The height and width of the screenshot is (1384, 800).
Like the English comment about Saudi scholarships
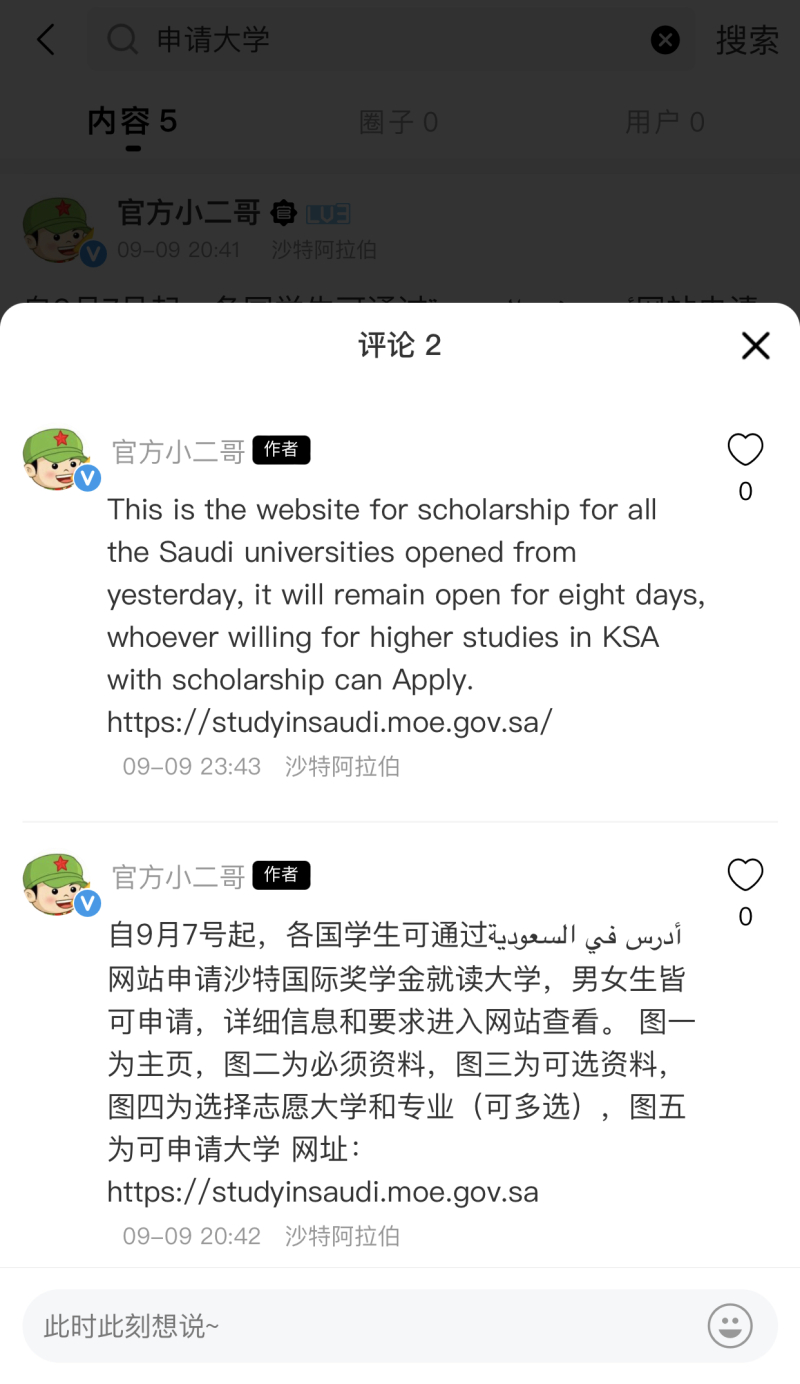(745, 451)
